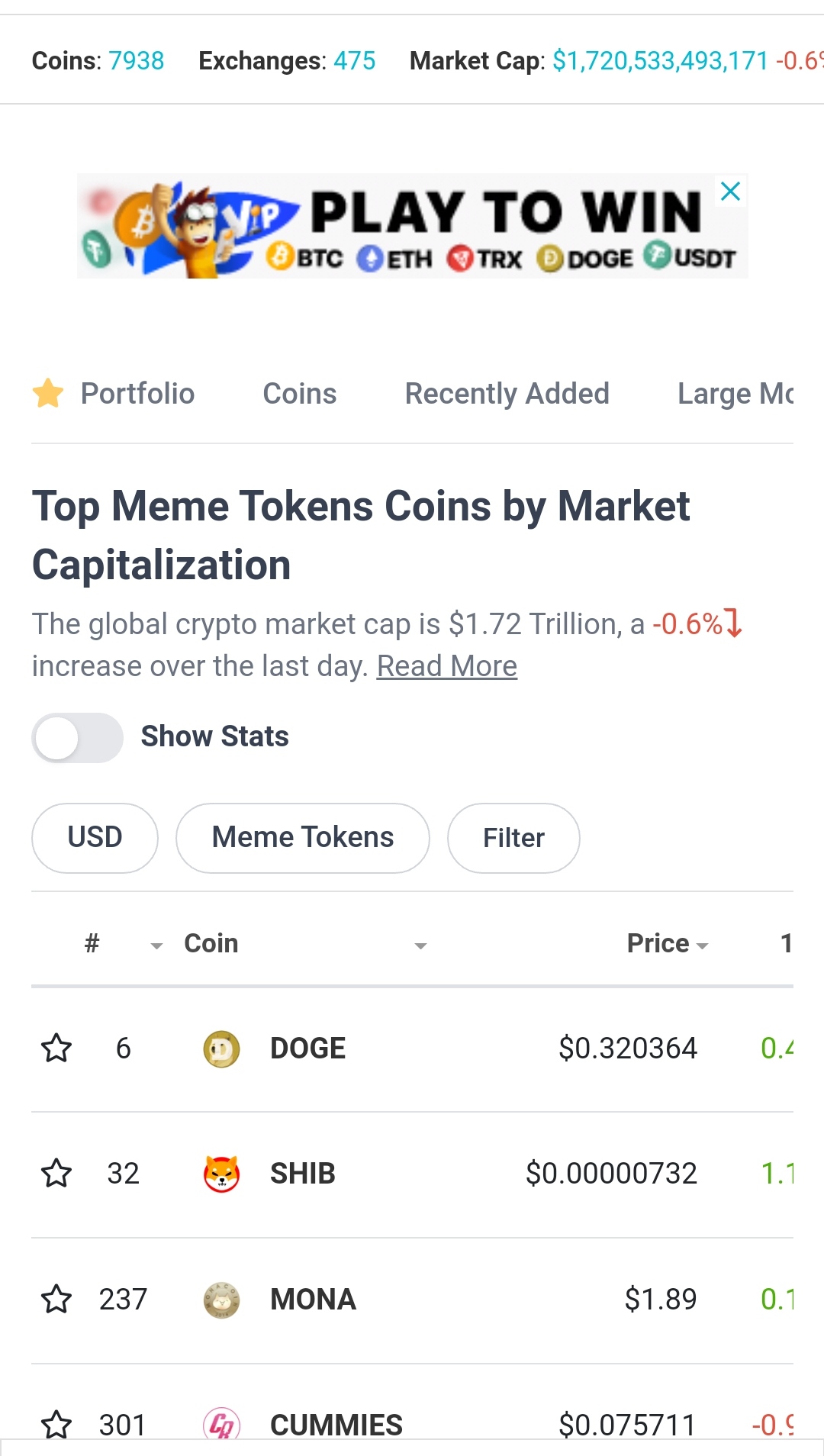Follow the Read More link
Image resolution: width=824 pixels, height=1456 pixels.
click(x=446, y=666)
